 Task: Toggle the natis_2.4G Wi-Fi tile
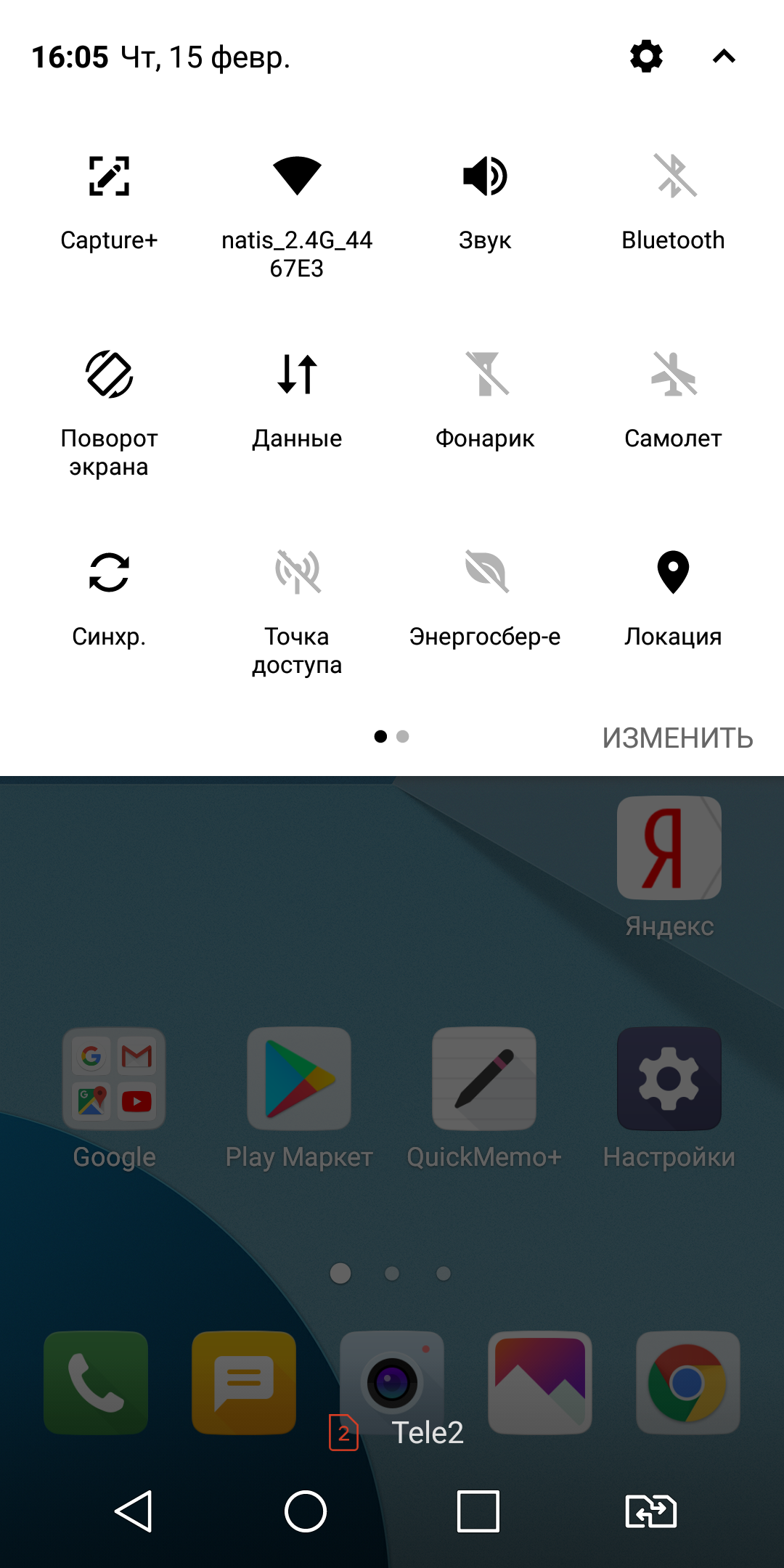(297, 176)
